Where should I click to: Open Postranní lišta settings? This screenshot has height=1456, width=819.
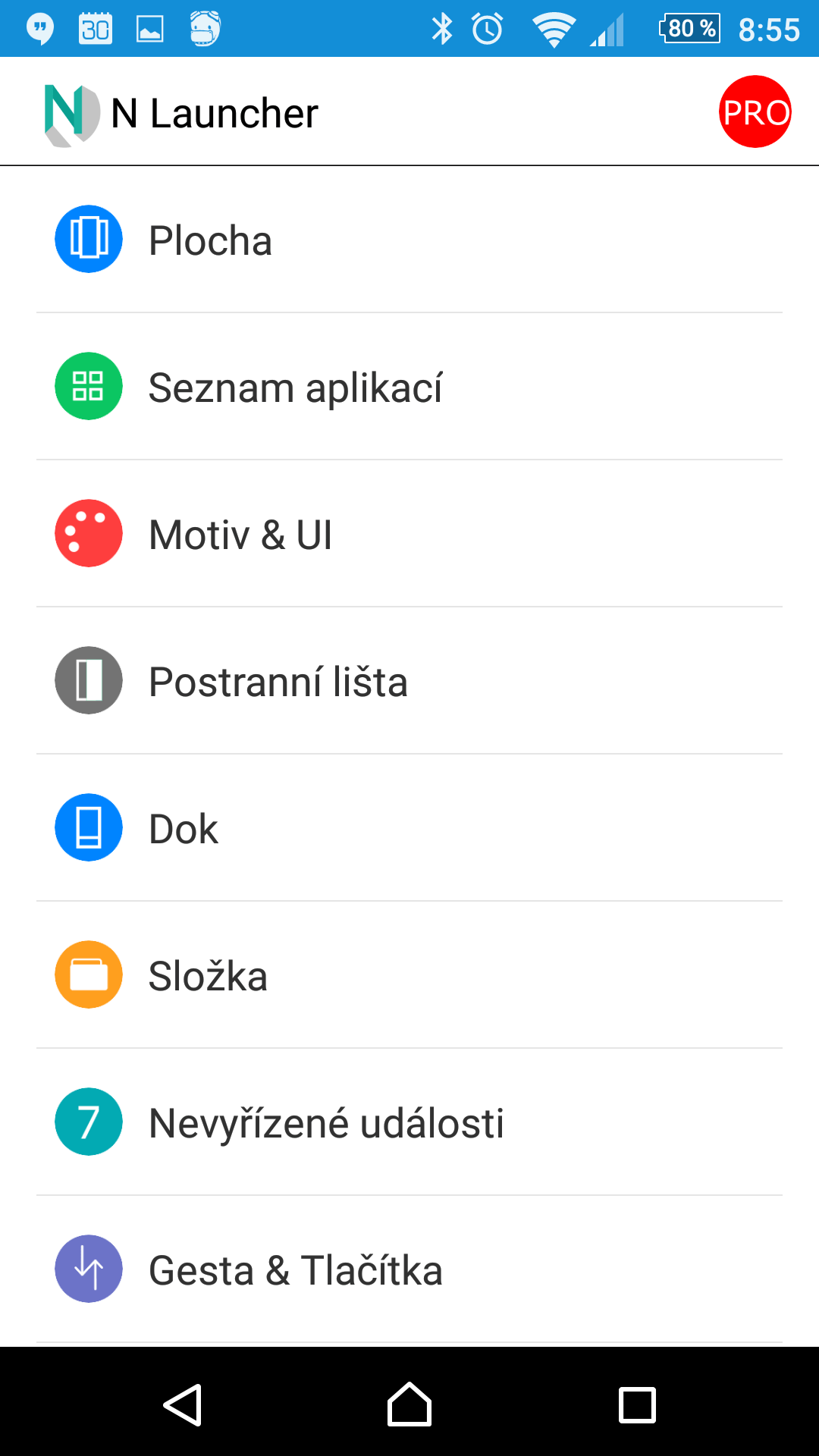tap(409, 681)
